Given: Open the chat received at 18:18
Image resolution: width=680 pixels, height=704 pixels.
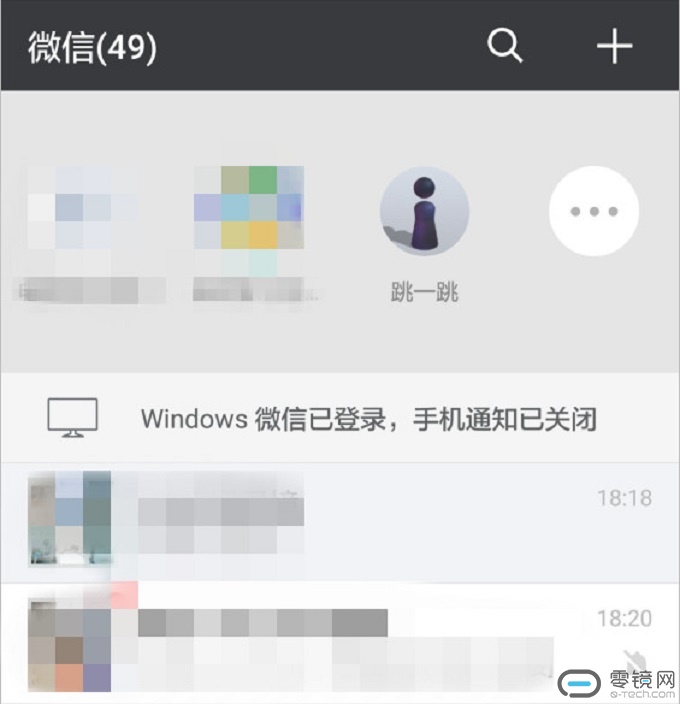Looking at the screenshot, I should (x=340, y=521).
